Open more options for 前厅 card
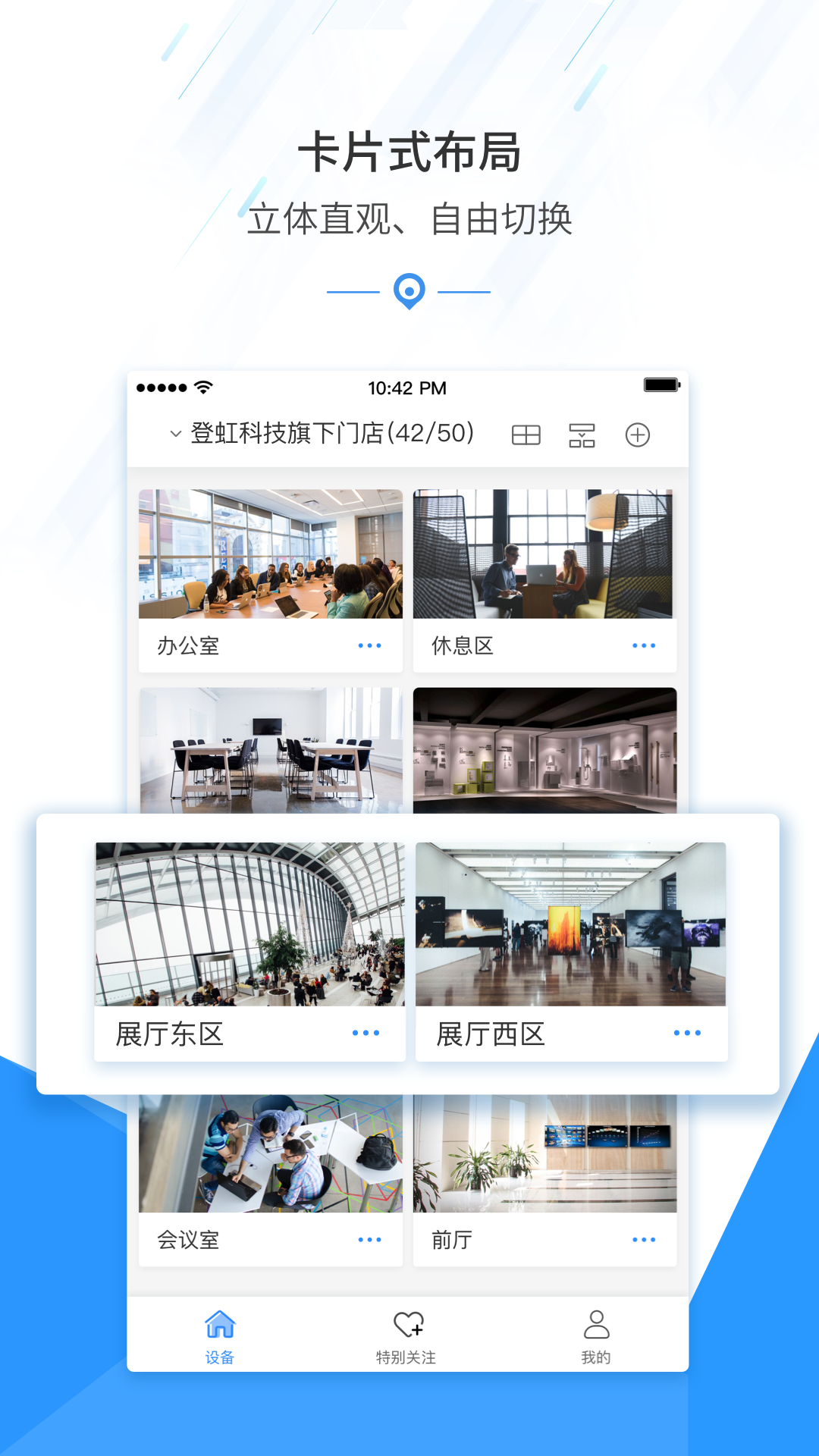The image size is (819, 1456). click(x=645, y=1239)
